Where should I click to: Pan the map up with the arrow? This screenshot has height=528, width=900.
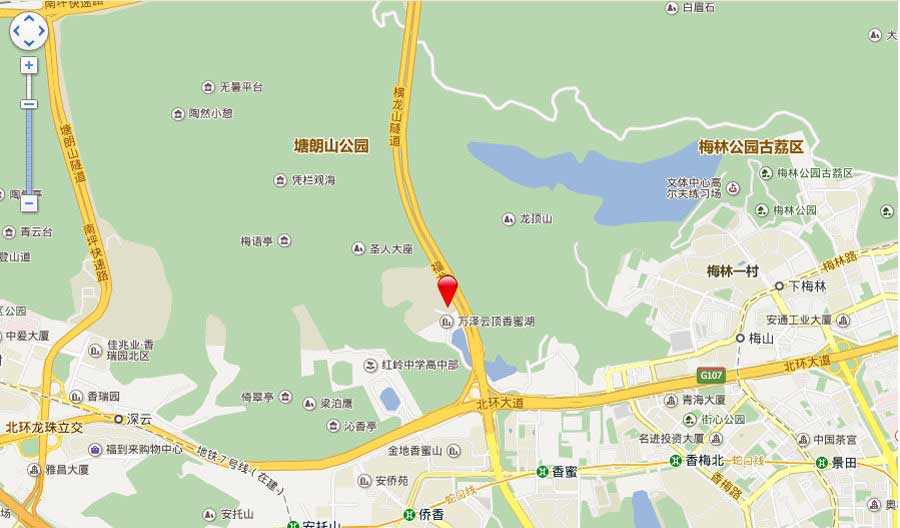click(x=28, y=20)
